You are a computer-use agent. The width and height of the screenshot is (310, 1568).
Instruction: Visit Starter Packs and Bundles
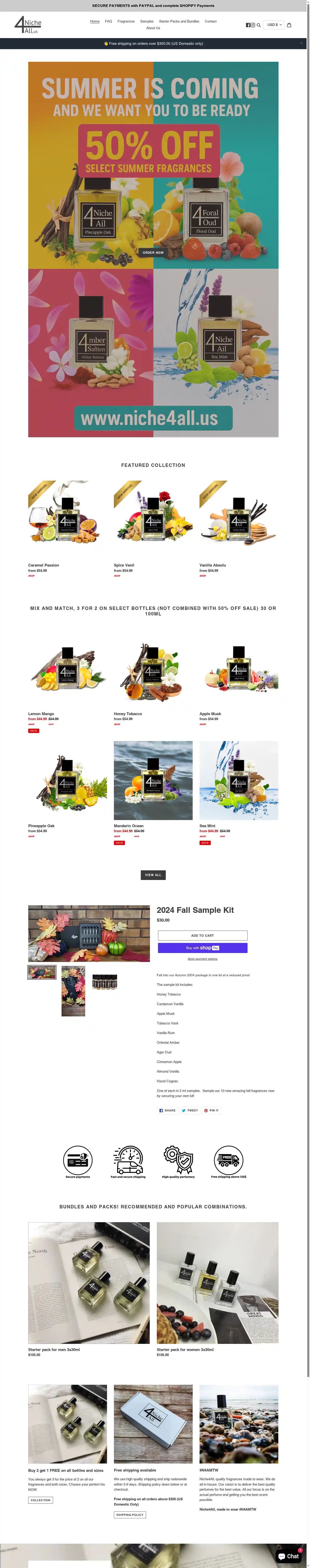[x=179, y=21]
